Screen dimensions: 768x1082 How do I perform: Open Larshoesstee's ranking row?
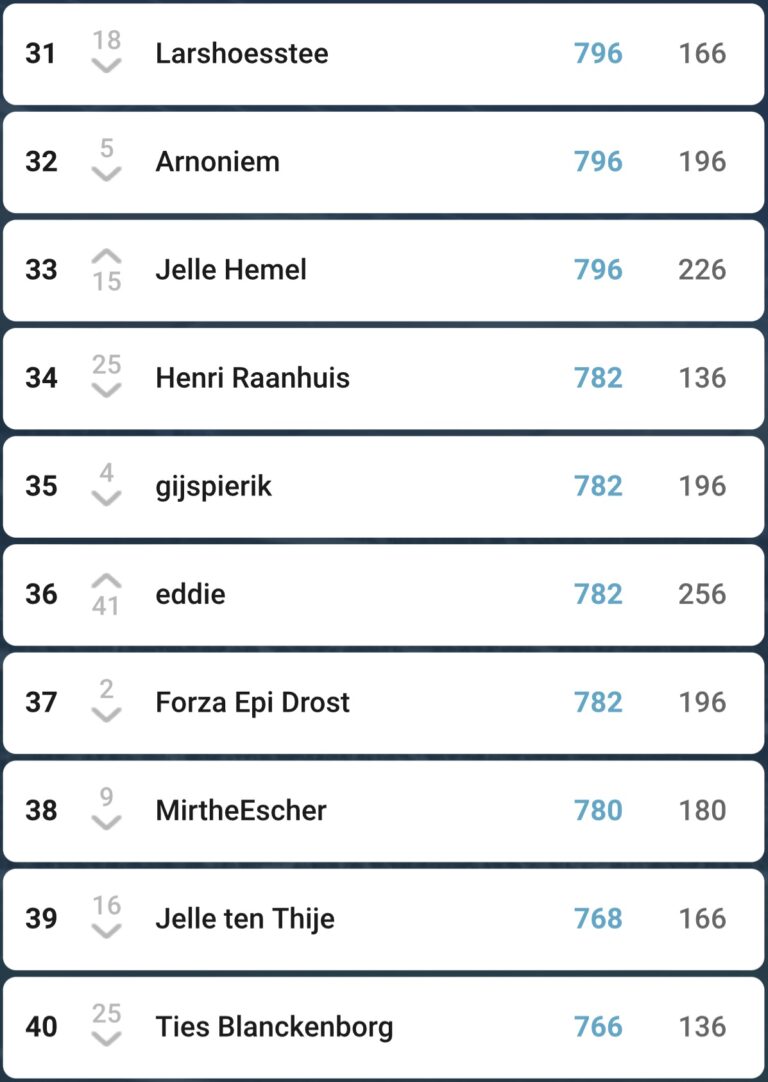[x=241, y=54]
